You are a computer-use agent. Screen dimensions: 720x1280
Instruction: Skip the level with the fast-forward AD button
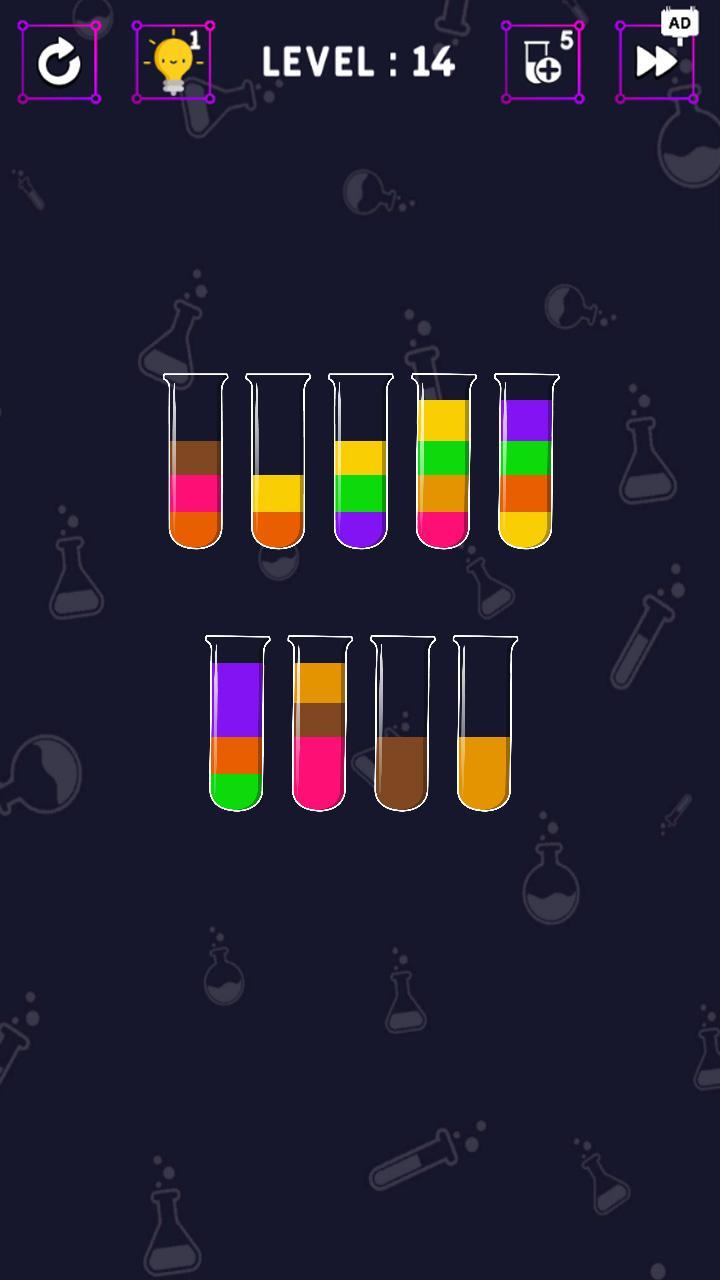tap(656, 63)
